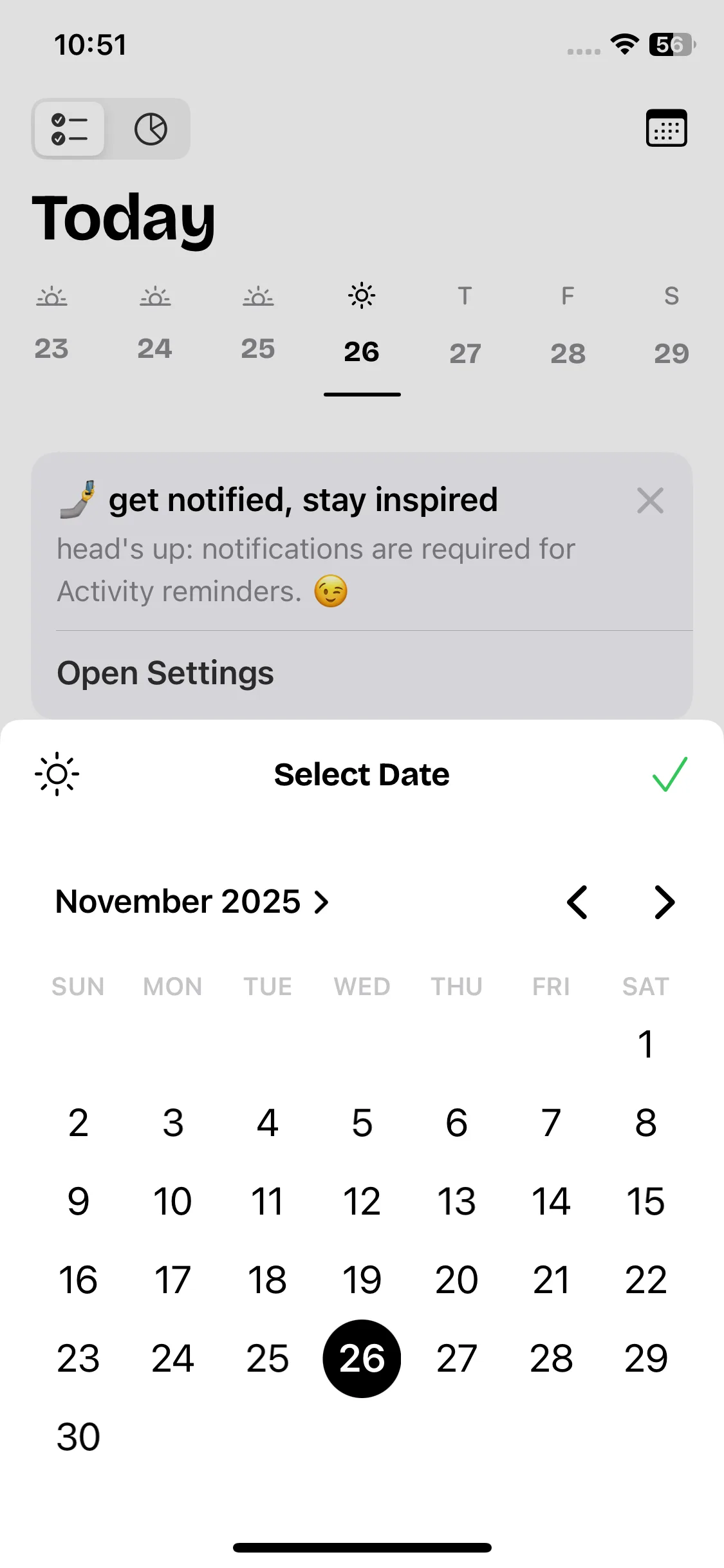The height and width of the screenshot is (1568, 724).
Task: Choose November 7 in the calendar grid
Action: tap(551, 1123)
